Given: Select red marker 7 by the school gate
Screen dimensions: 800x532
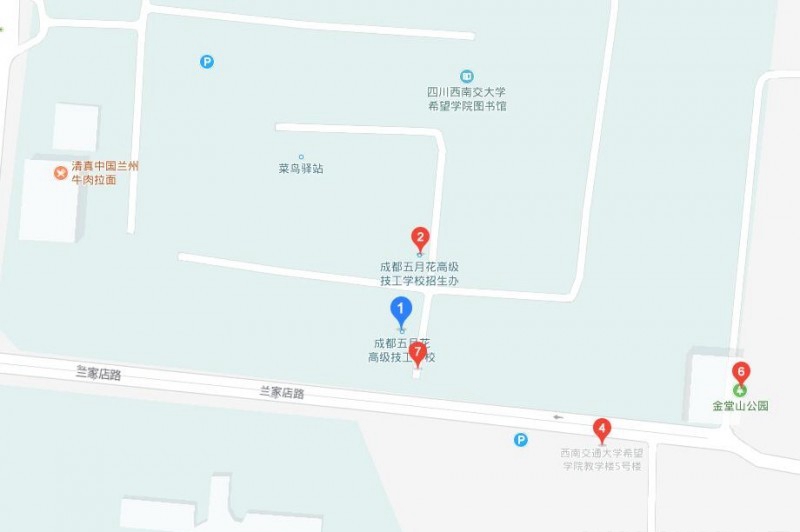Looking at the screenshot, I should pyautogui.click(x=418, y=354).
